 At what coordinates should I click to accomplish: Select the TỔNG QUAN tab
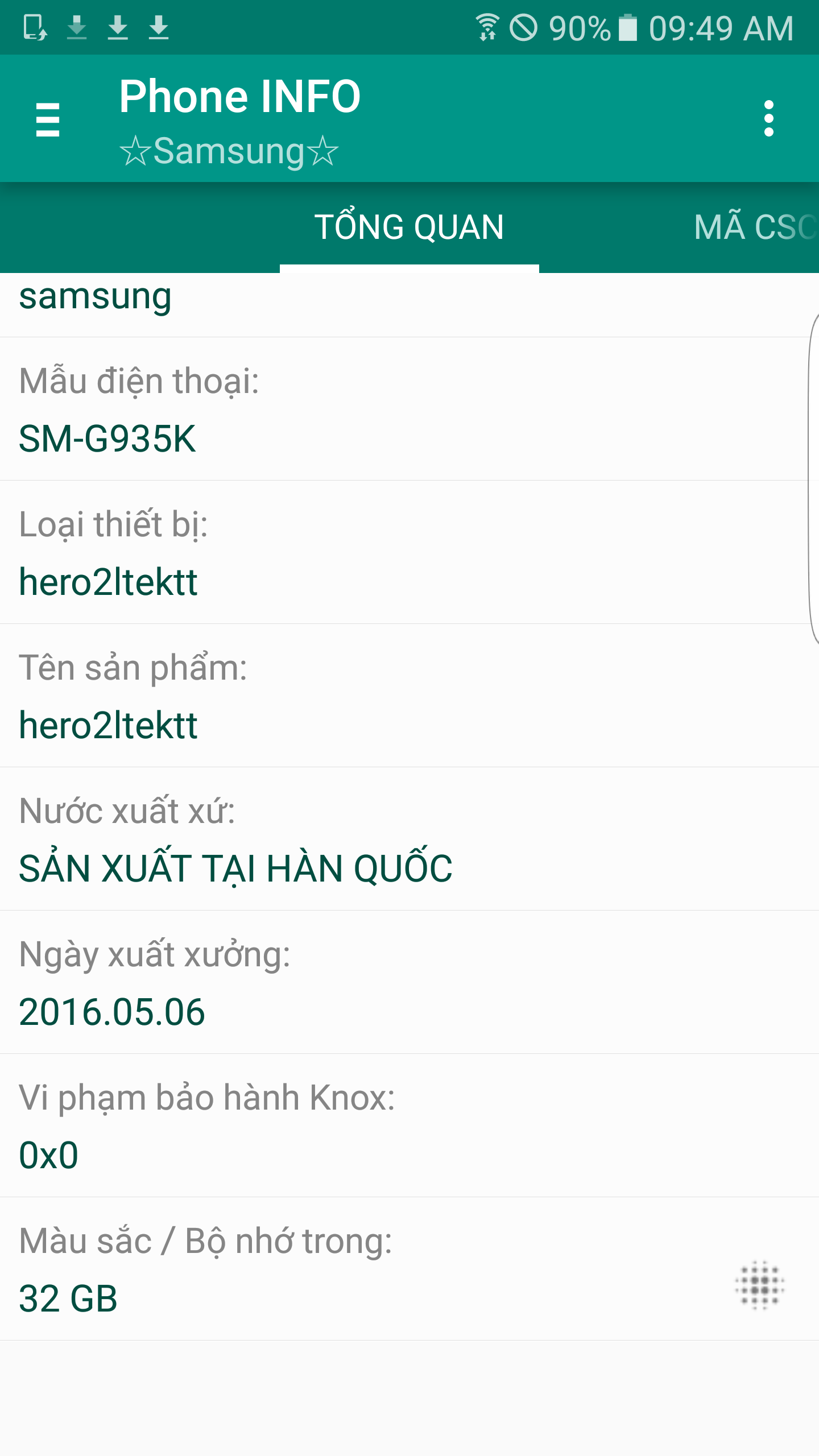click(x=409, y=227)
